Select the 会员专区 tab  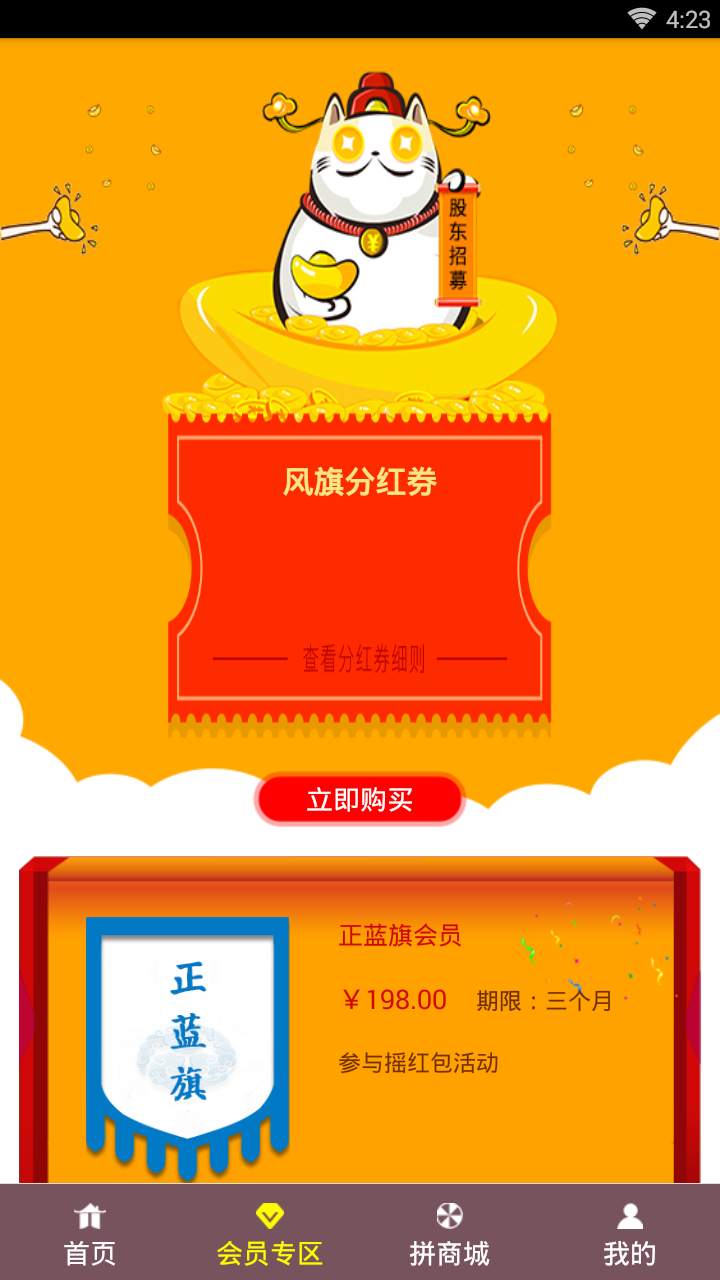pyautogui.click(x=270, y=1234)
